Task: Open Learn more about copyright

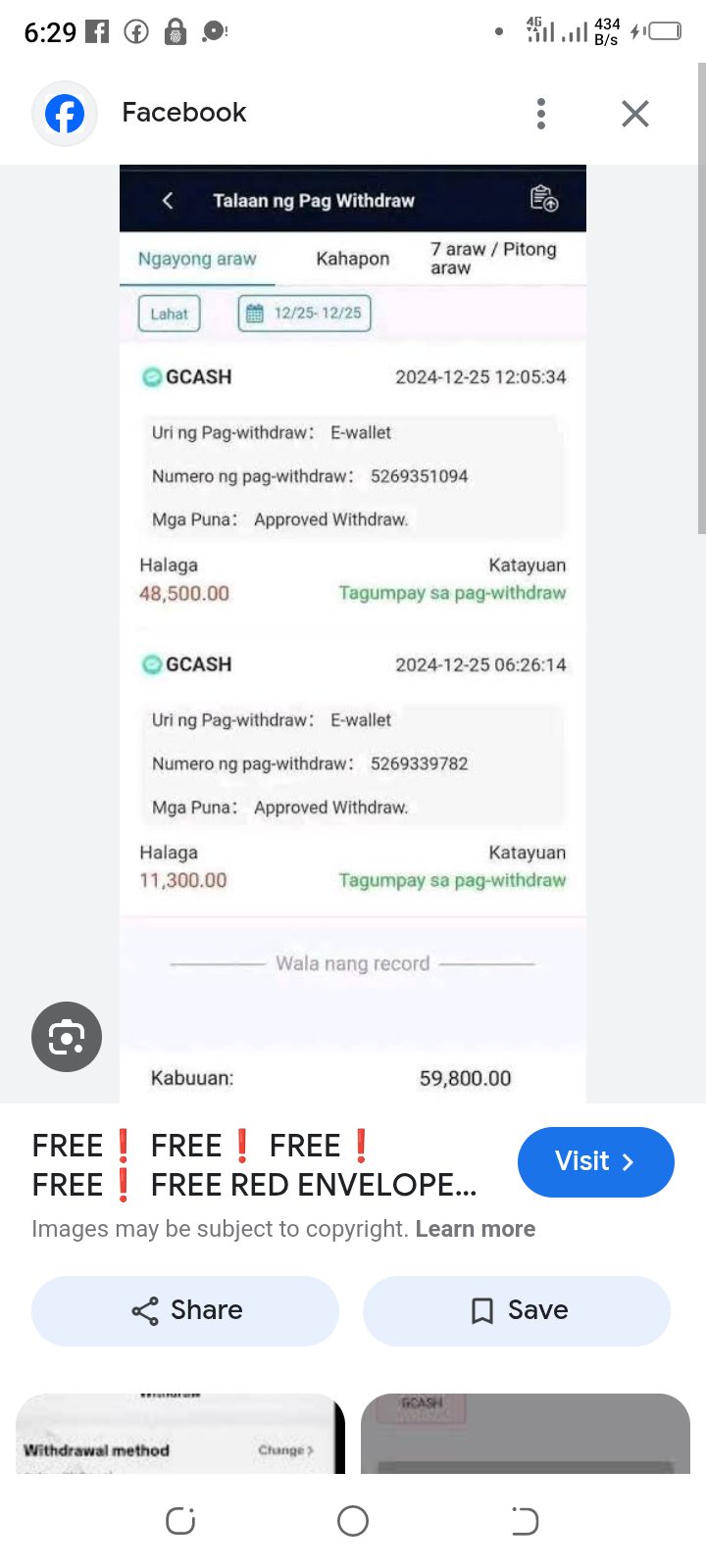Action: pos(476,1229)
